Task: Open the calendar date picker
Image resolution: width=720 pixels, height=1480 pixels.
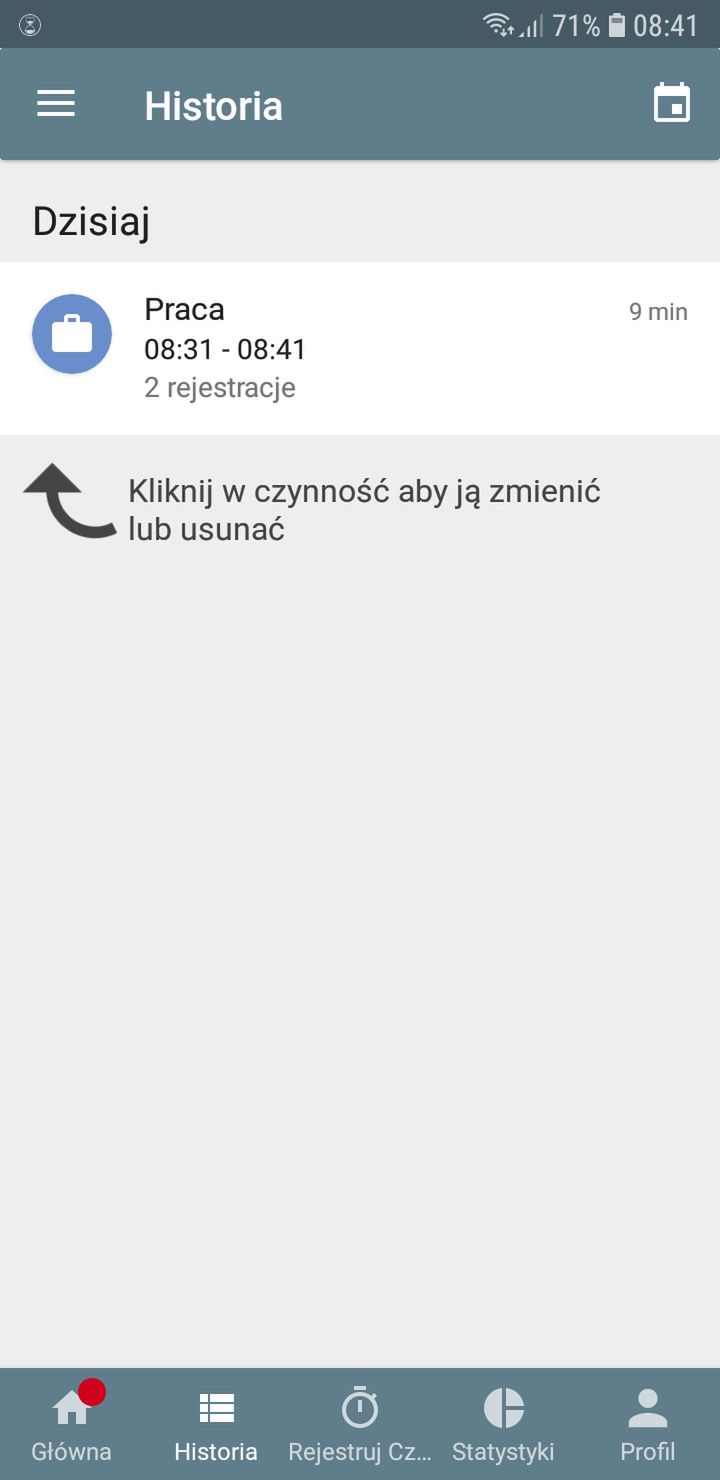Action: click(672, 104)
